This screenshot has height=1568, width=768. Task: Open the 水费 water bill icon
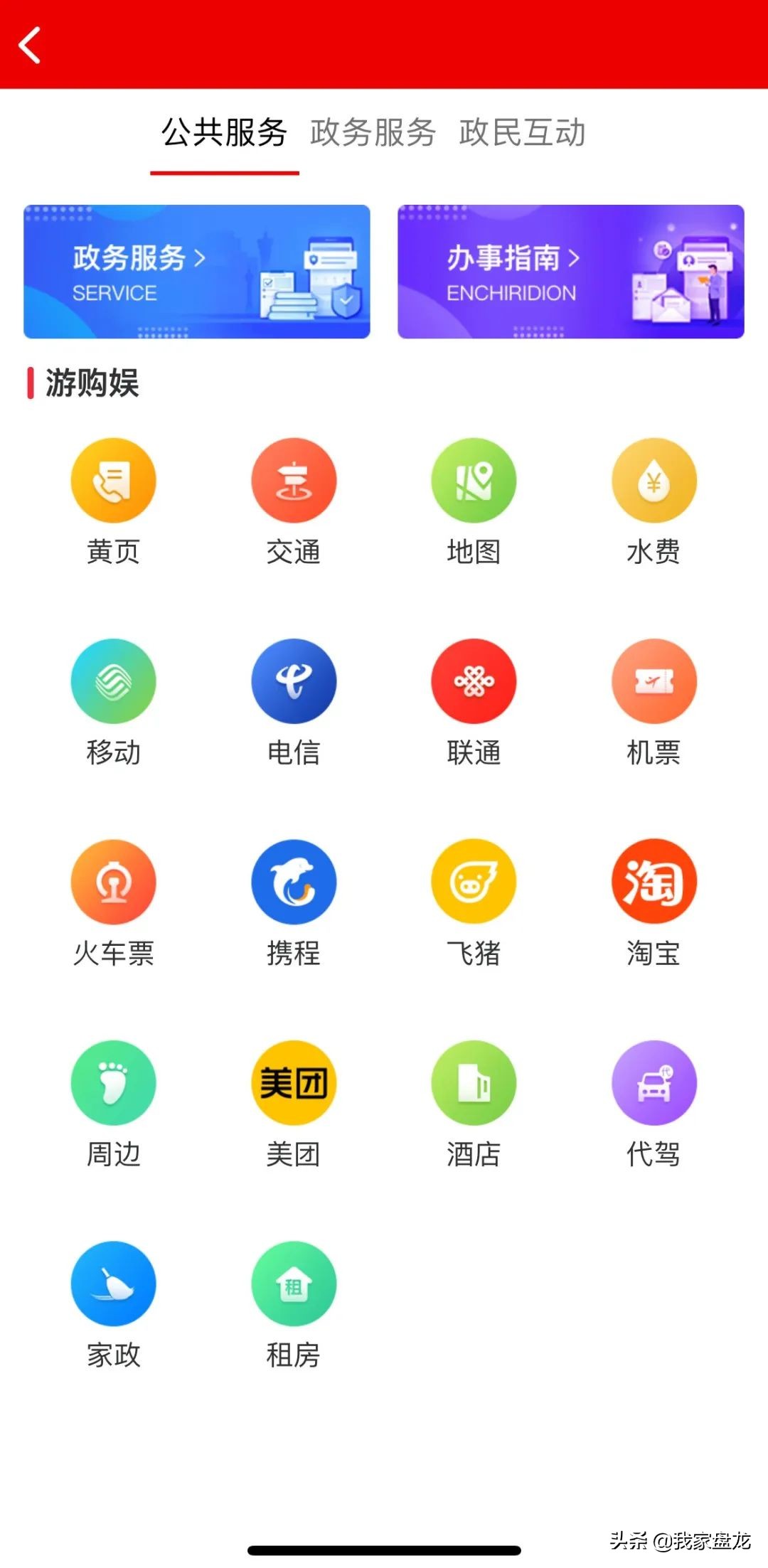pyautogui.click(x=654, y=479)
